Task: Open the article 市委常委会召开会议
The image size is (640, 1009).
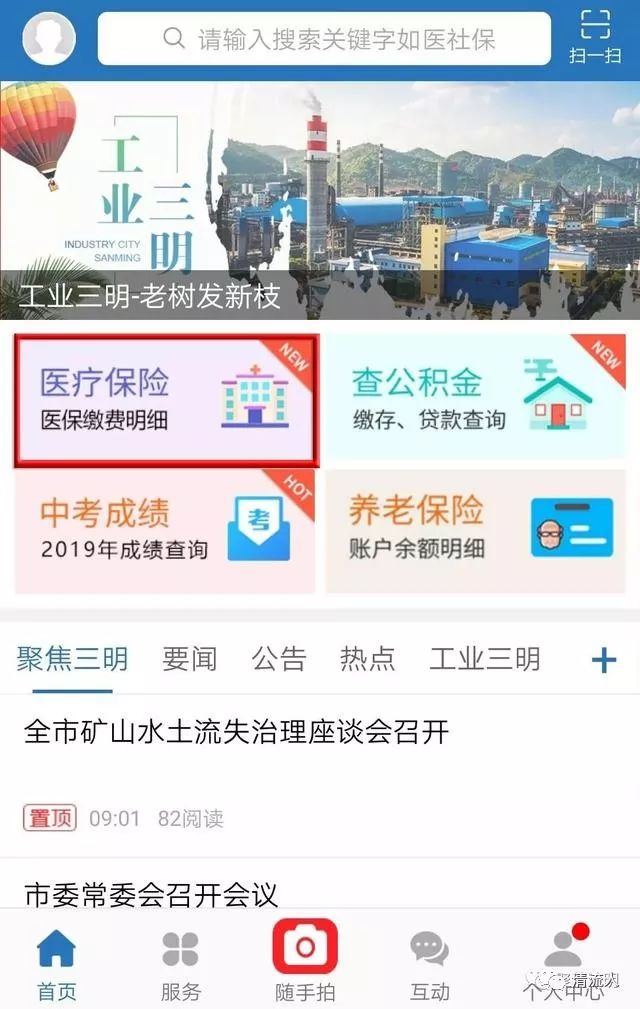Action: point(150,893)
